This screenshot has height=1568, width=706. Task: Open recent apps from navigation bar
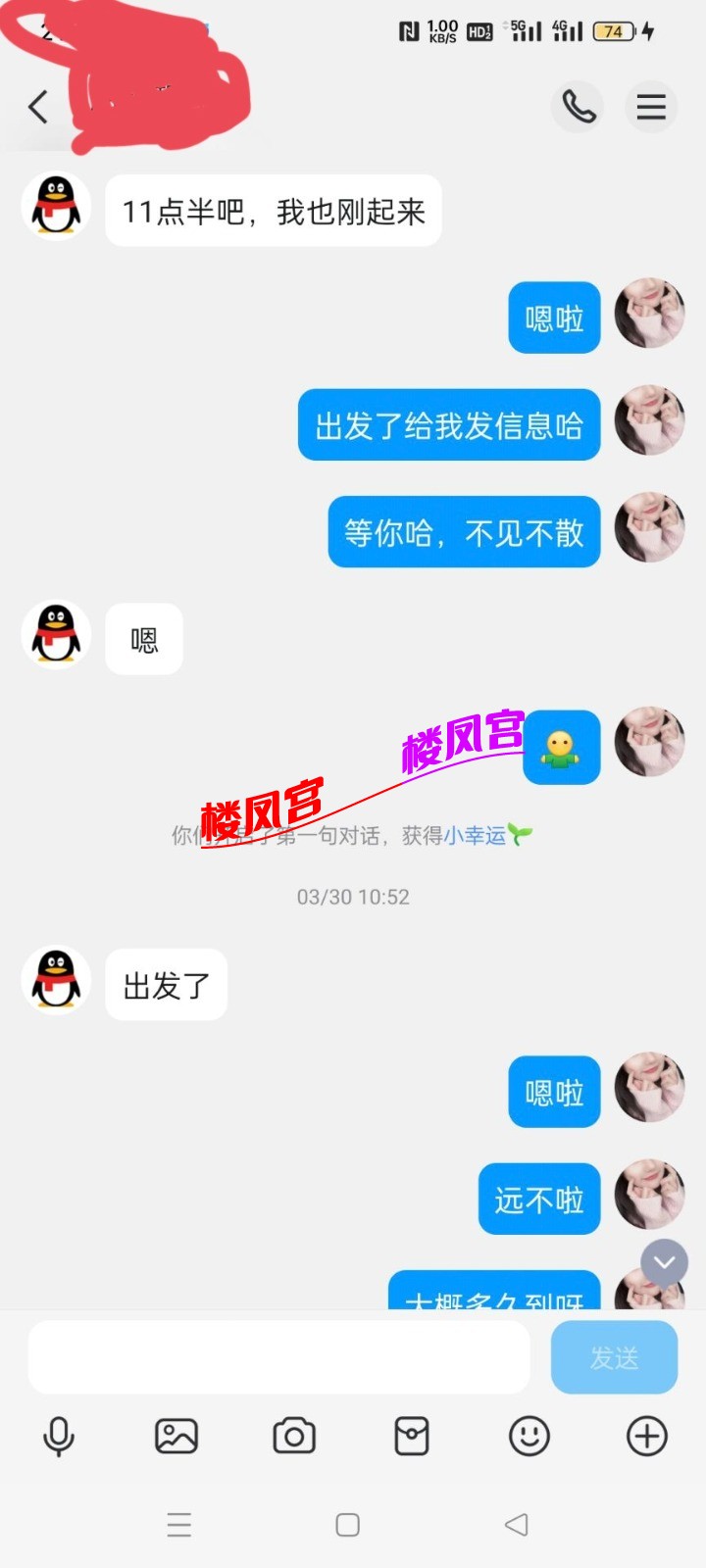tap(179, 1525)
